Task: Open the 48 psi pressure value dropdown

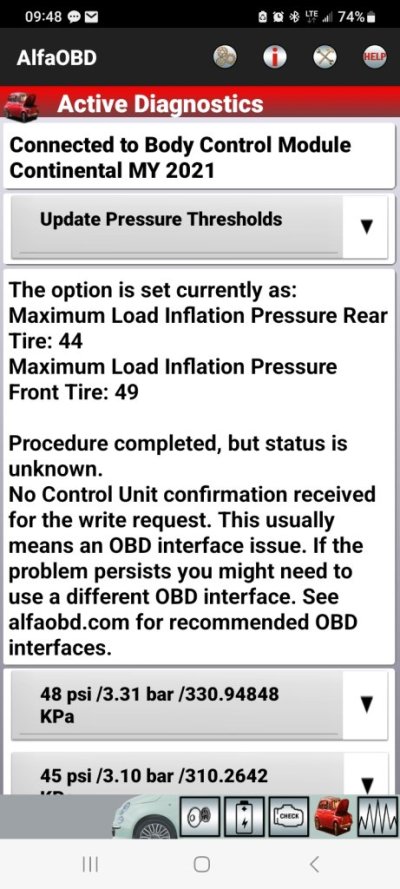Action: click(x=199, y=706)
